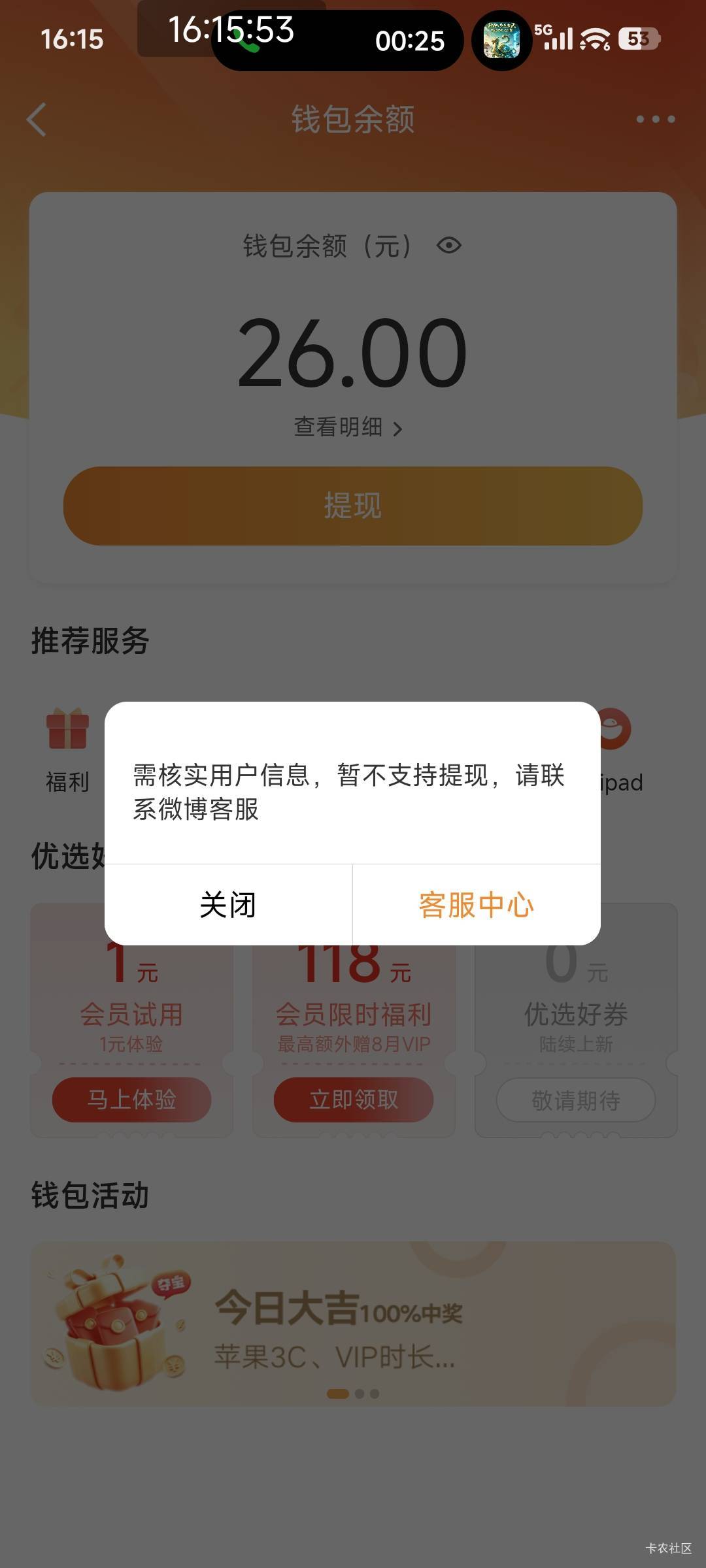Viewport: 706px width, 1568px height.
Task: Open the 今日大吉 100%中奖 banner
Action: click(353, 1324)
